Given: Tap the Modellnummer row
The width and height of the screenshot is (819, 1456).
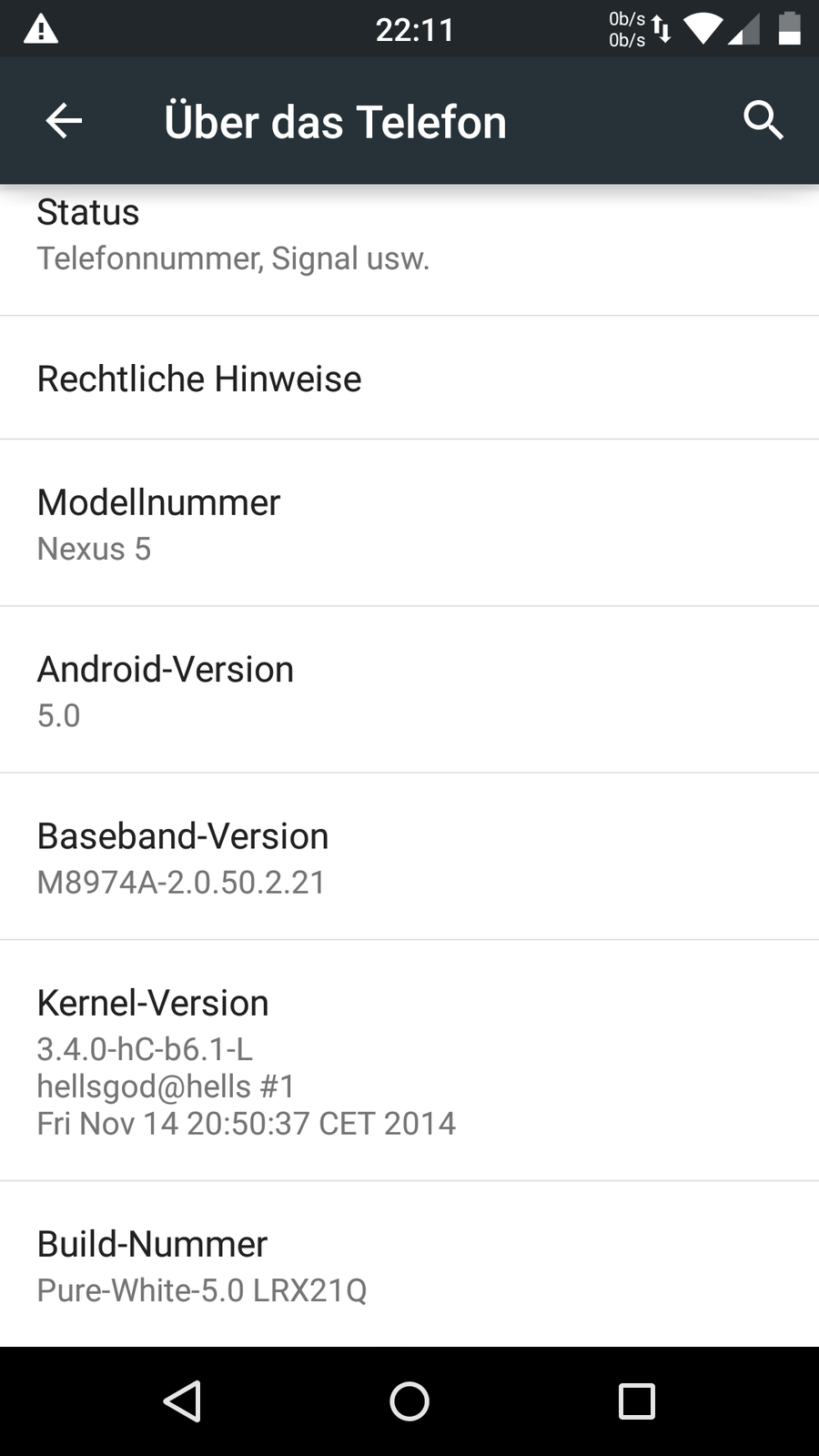Looking at the screenshot, I should [x=409, y=524].
